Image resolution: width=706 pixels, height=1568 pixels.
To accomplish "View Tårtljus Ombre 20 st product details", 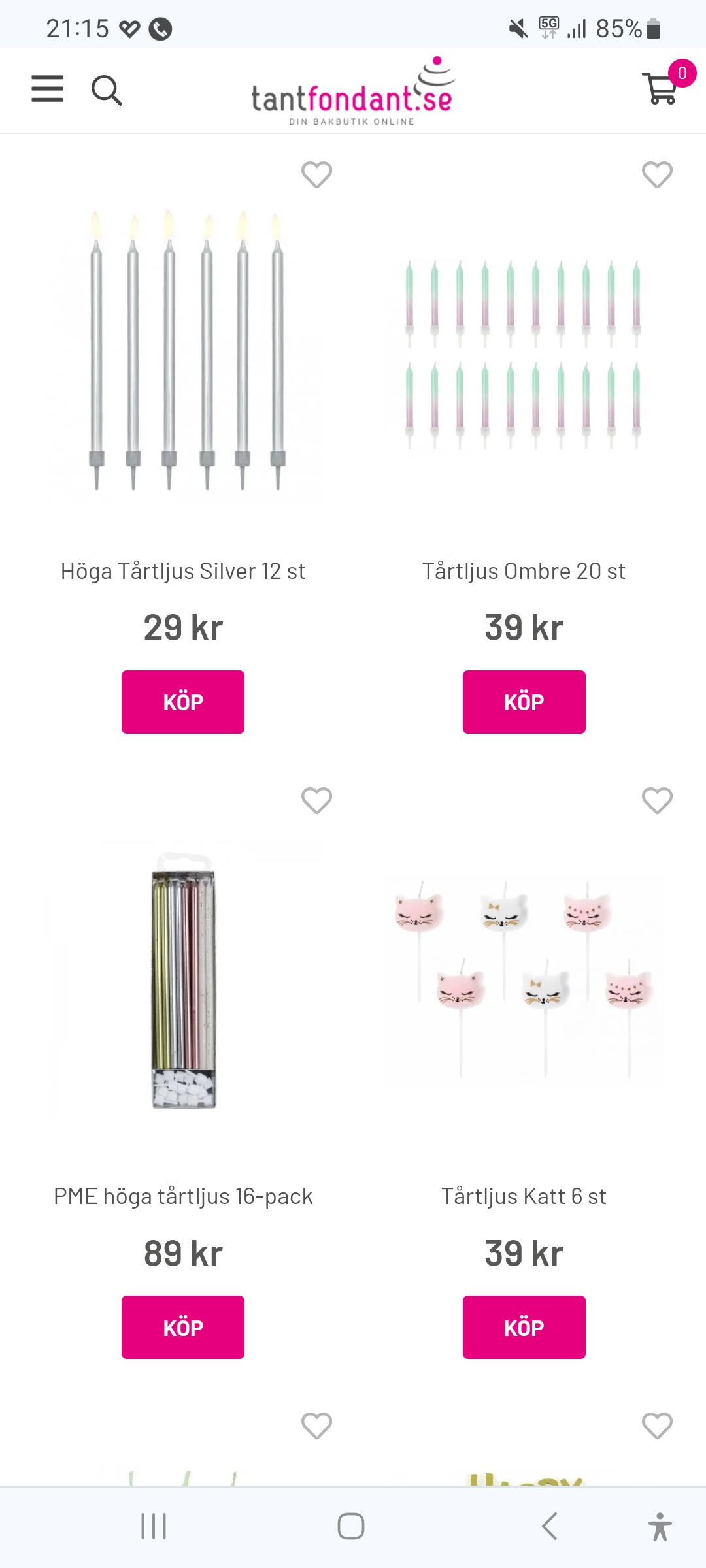I will (524, 571).
